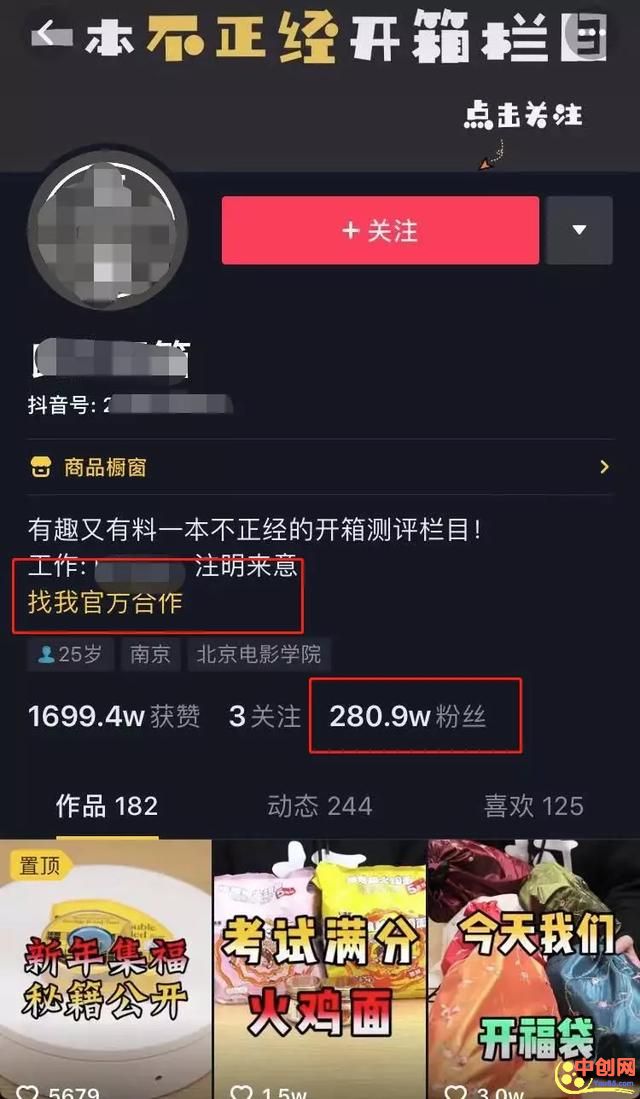Switch to the 动态 244 tab
The width and height of the screenshot is (640, 1099).
tap(320, 806)
